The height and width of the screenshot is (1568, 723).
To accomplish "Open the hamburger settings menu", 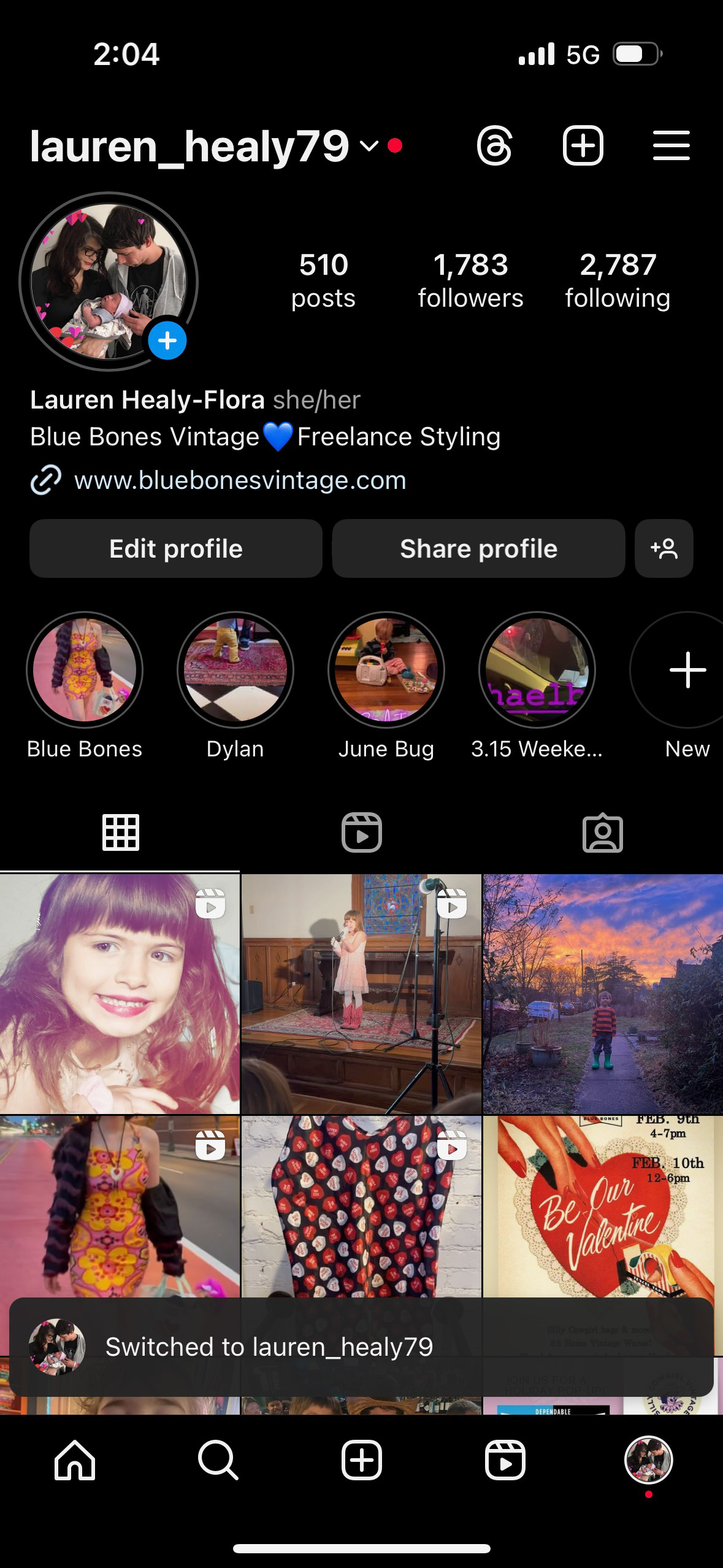I will (x=671, y=146).
